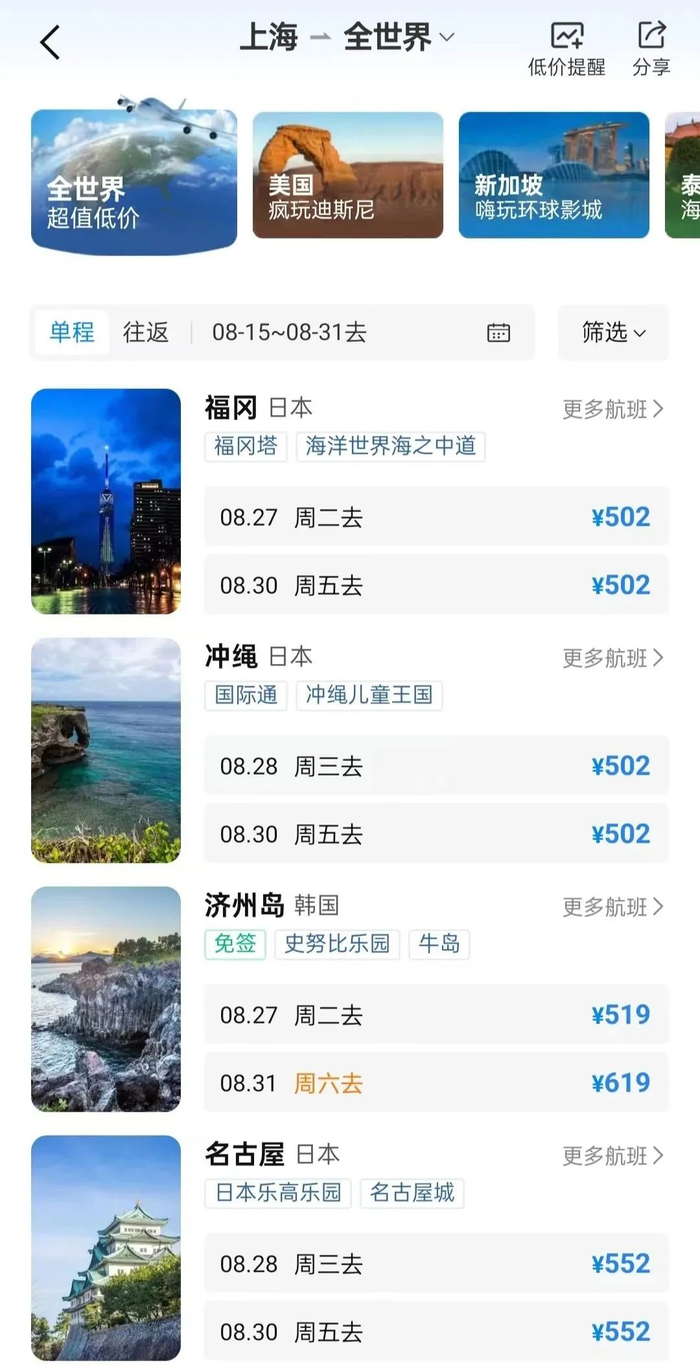See 更多航班 for 济州岛

pyautogui.click(x=612, y=907)
